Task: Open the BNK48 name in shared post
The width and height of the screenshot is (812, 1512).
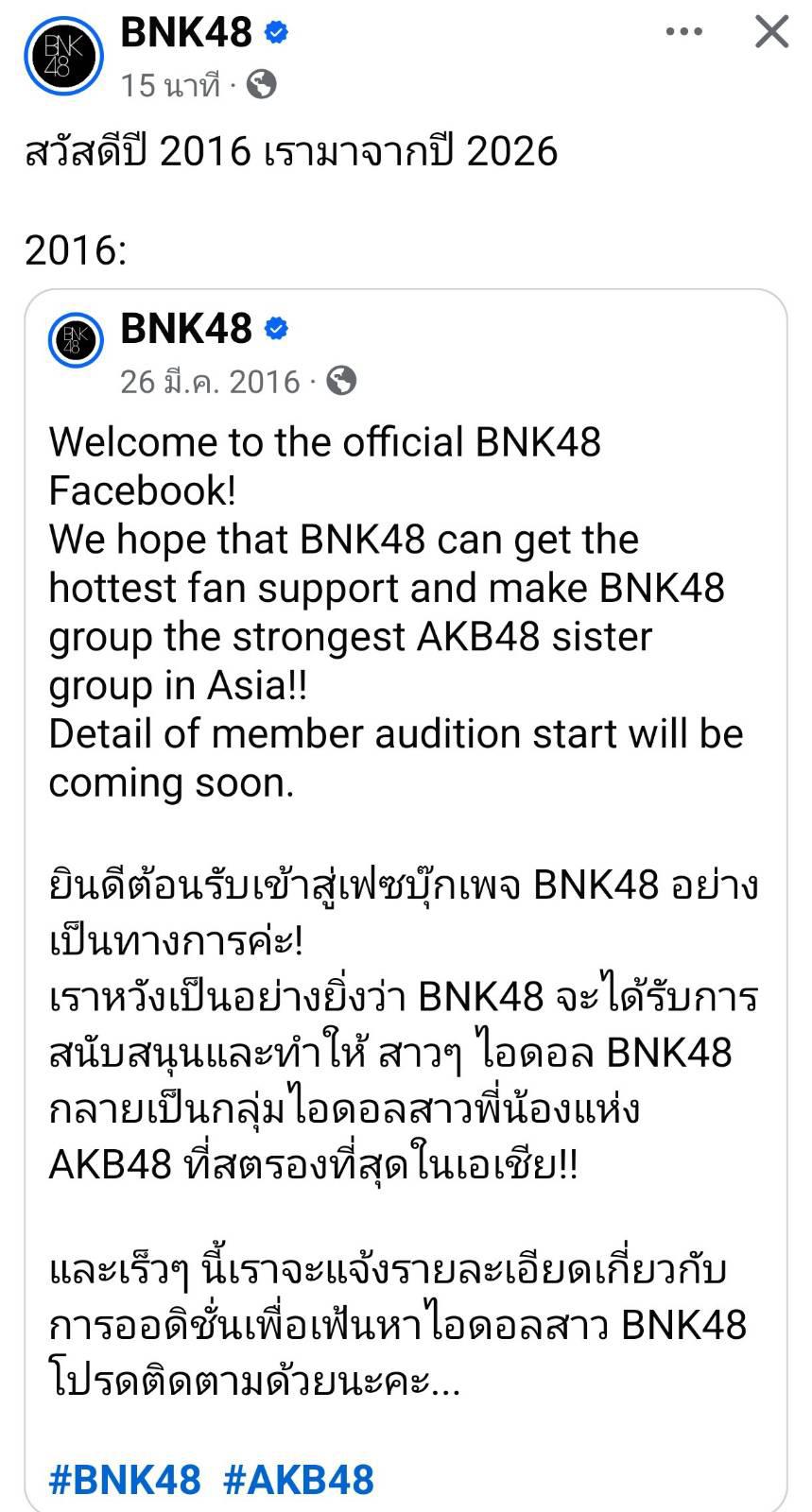Action: (186, 329)
